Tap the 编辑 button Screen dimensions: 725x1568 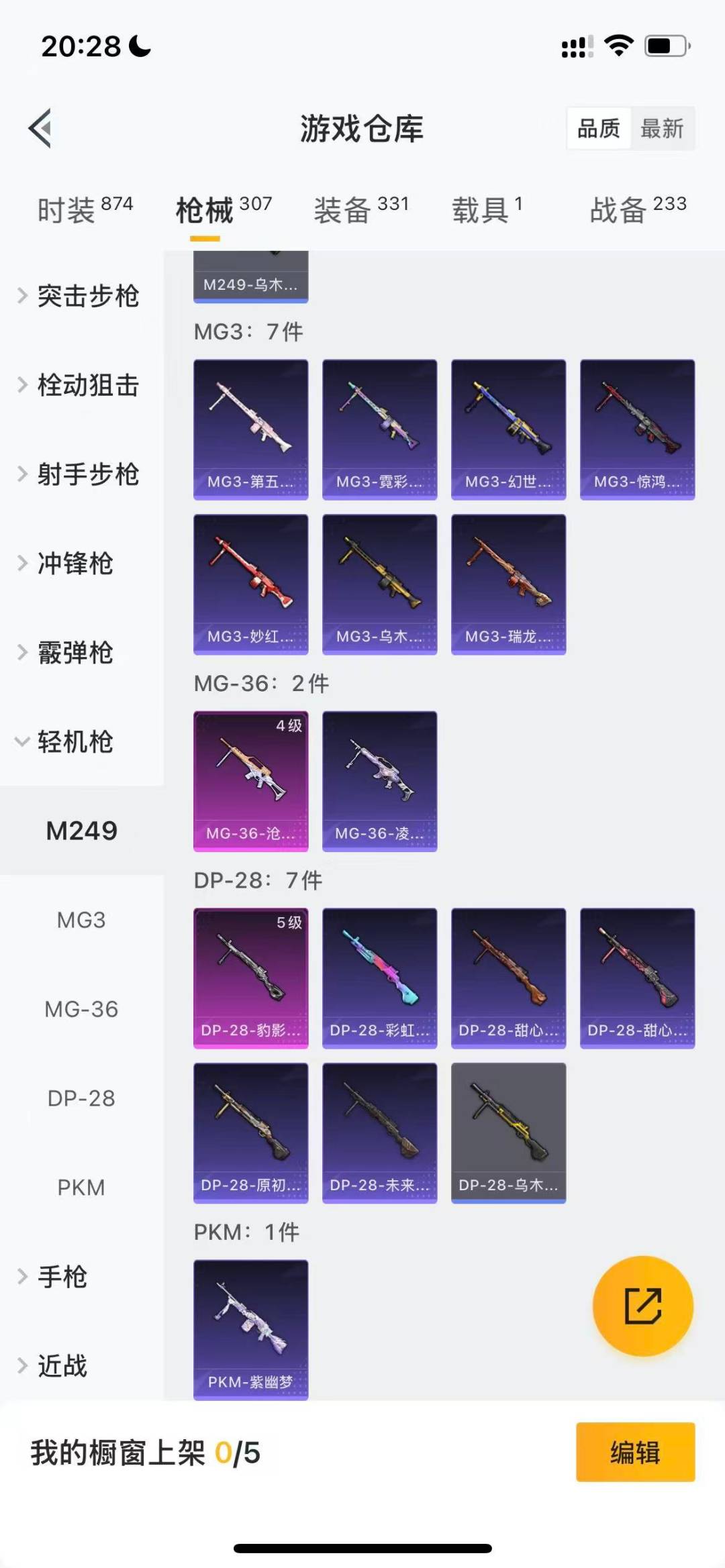click(635, 1452)
